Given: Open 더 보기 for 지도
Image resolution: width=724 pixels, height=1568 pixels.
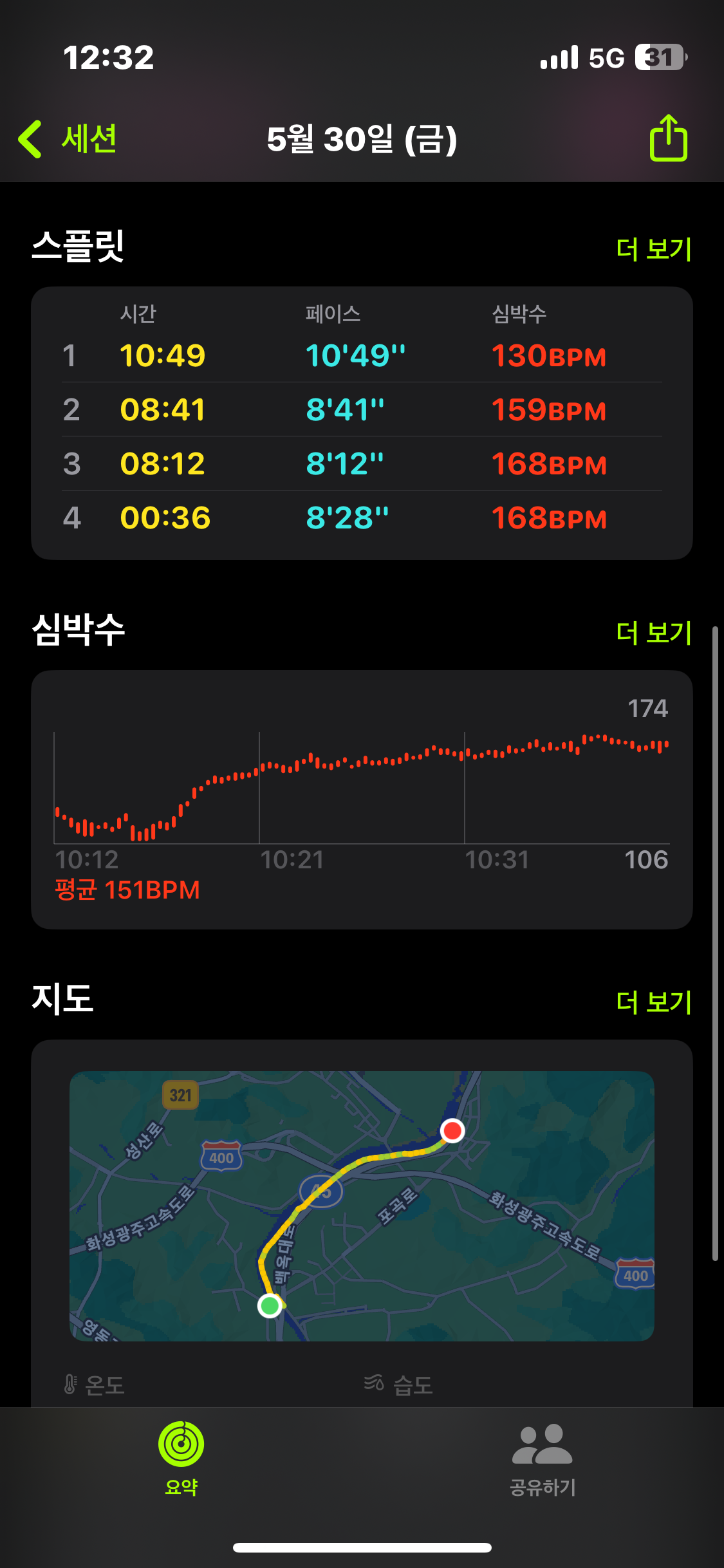Looking at the screenshot, I should (x=653, y=1002).
